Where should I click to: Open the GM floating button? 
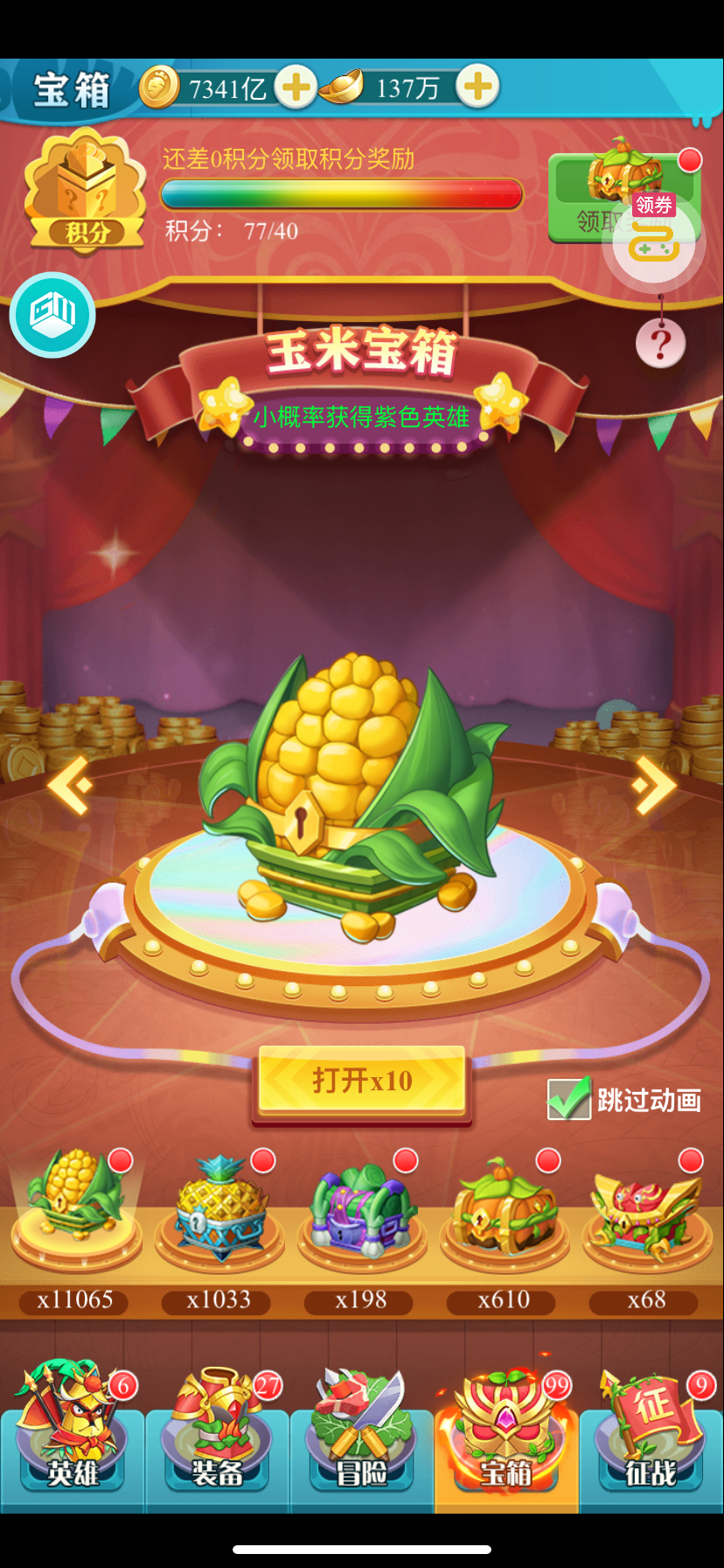click(x=52, y=314)
